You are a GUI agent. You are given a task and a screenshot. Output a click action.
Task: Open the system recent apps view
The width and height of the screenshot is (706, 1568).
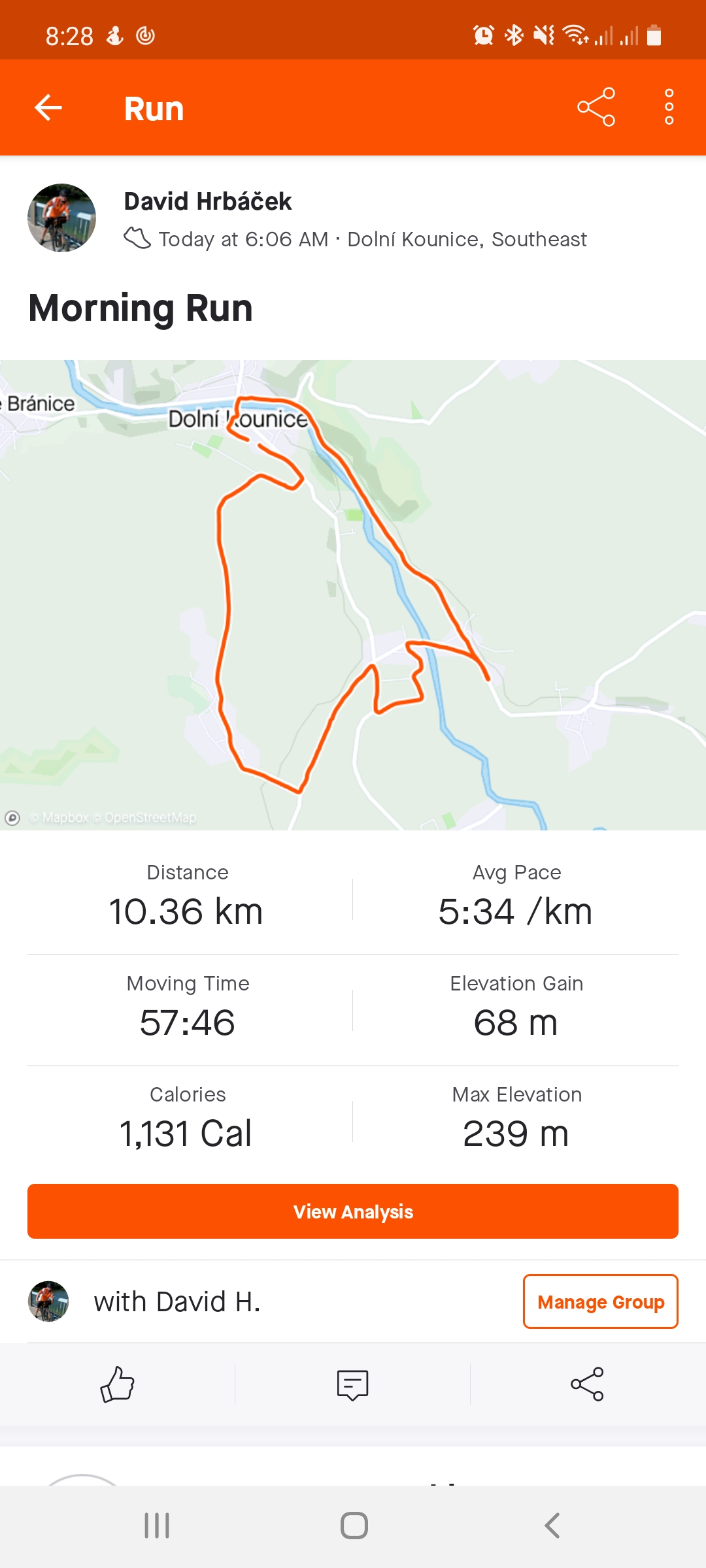click(157, 1526)
